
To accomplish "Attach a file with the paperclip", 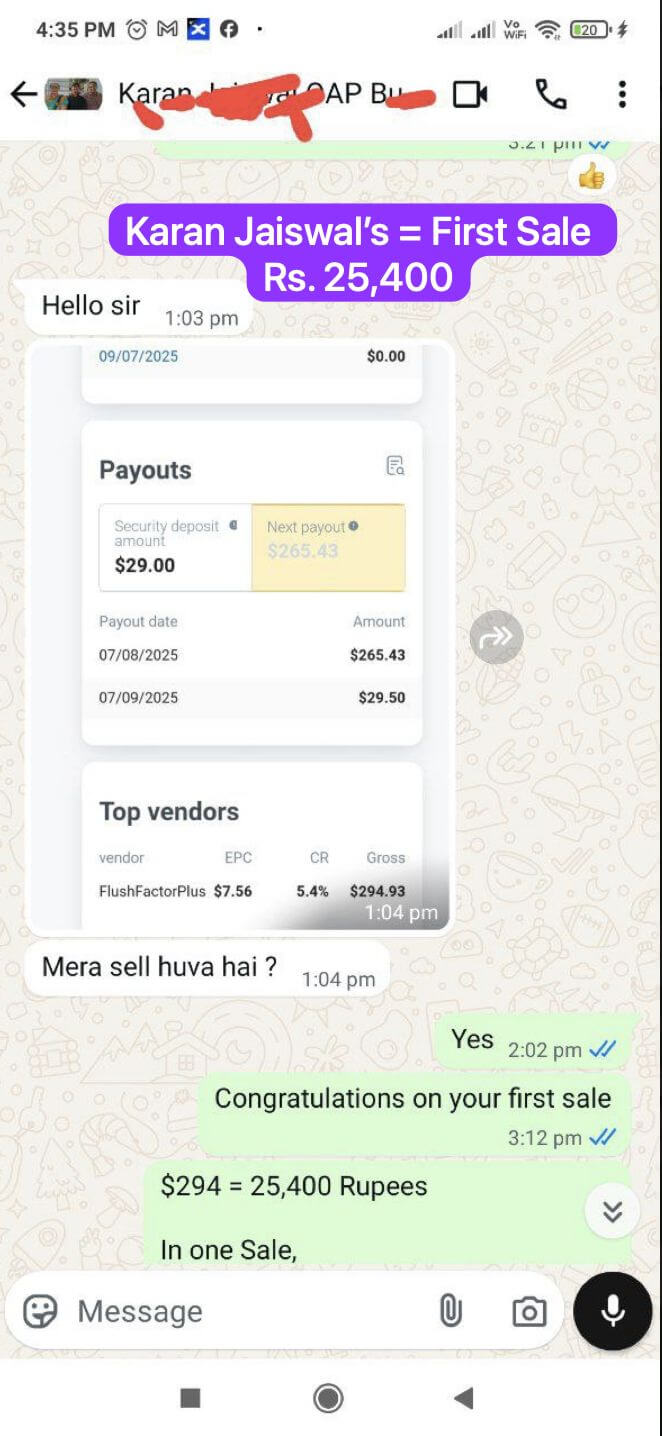I will [451, 1311].
